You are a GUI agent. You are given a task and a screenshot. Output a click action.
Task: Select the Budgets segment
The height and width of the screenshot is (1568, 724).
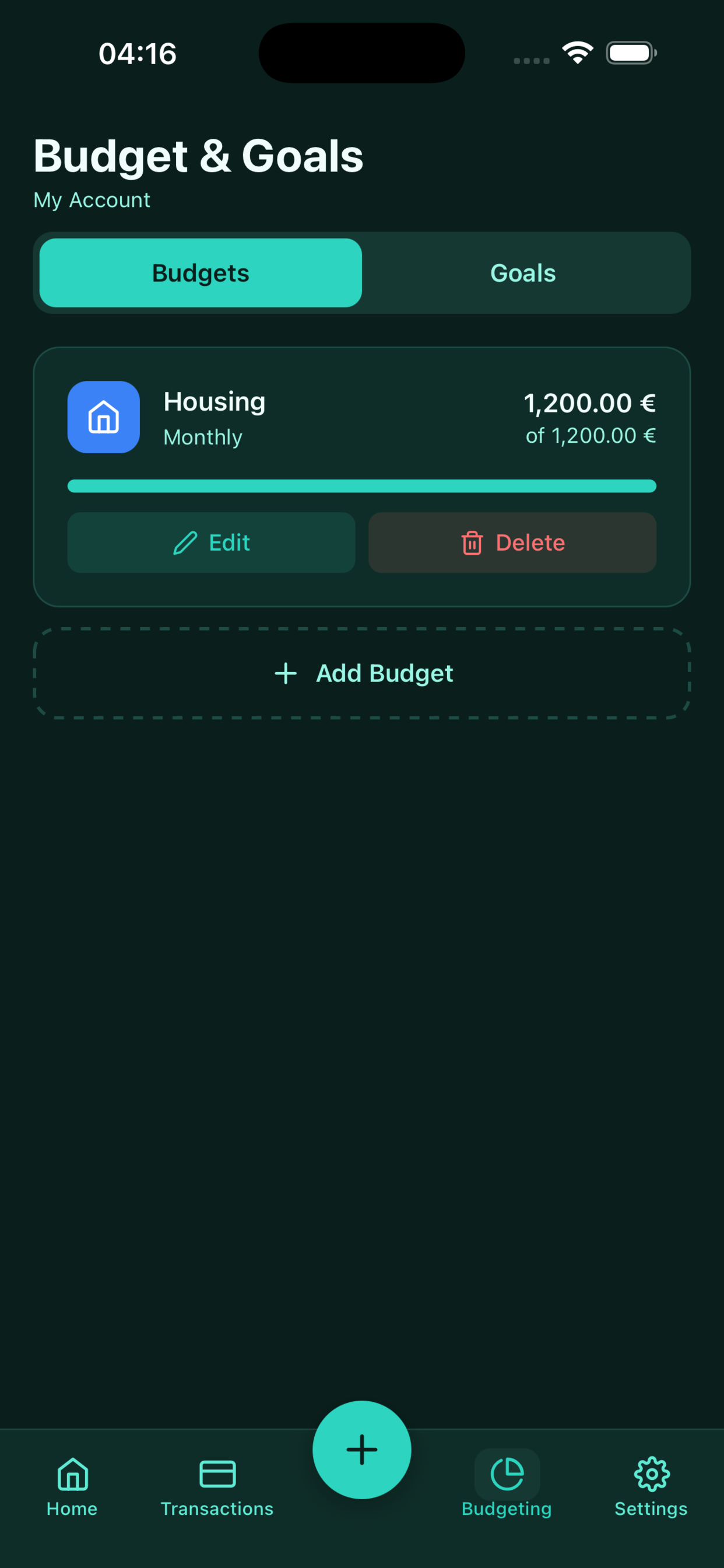point(201,272)
